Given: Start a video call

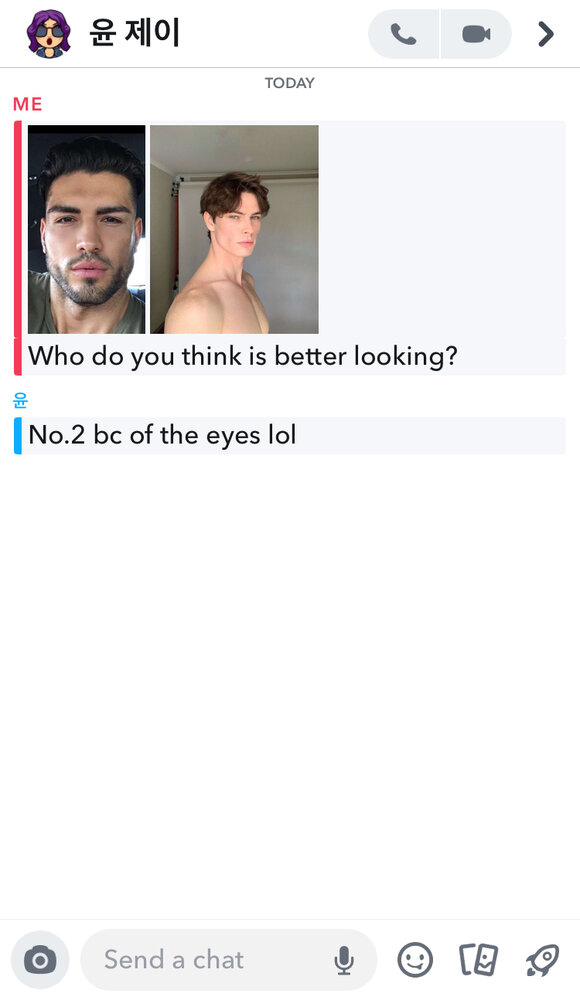Looking at the screenshot, I should 476,34.
